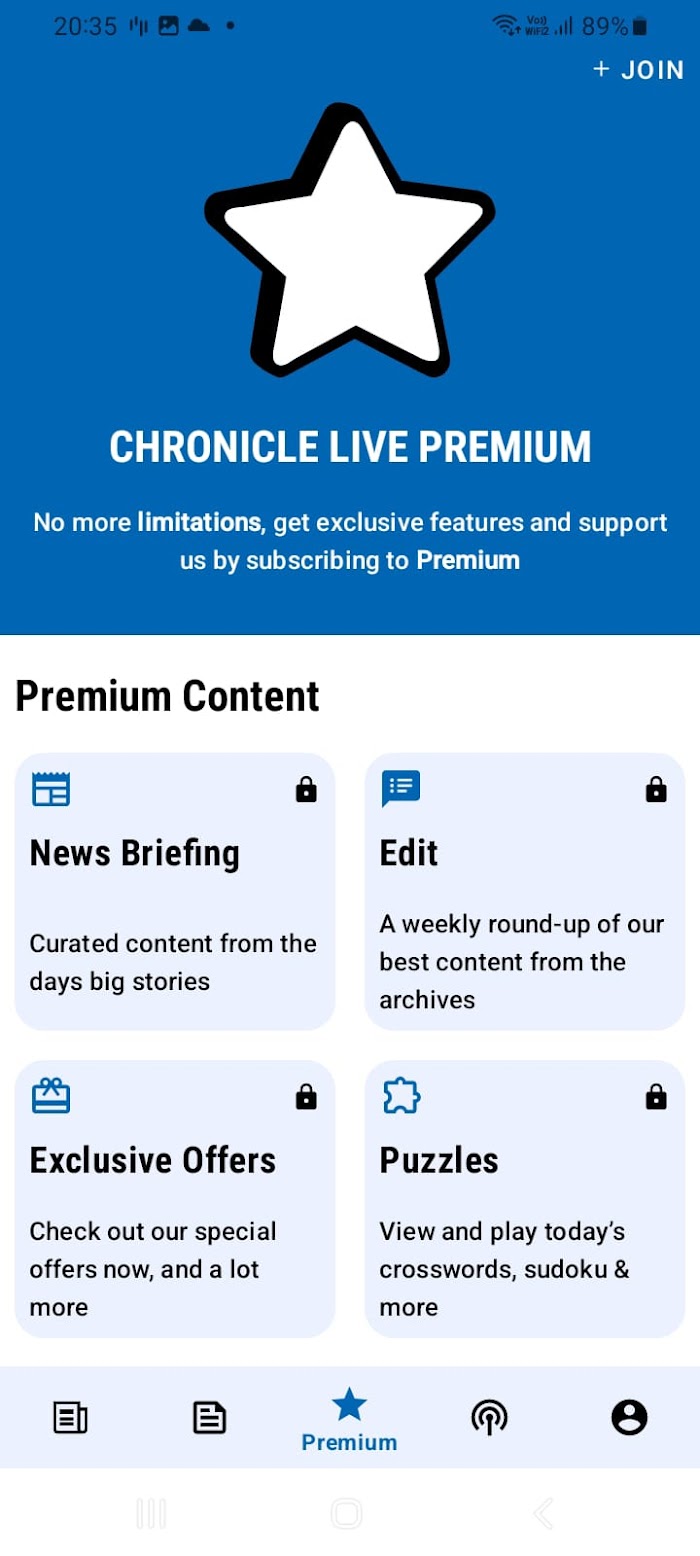The image size is (700, 1556).
Task: Go to the system home screen
Action: pos(346,1513)
